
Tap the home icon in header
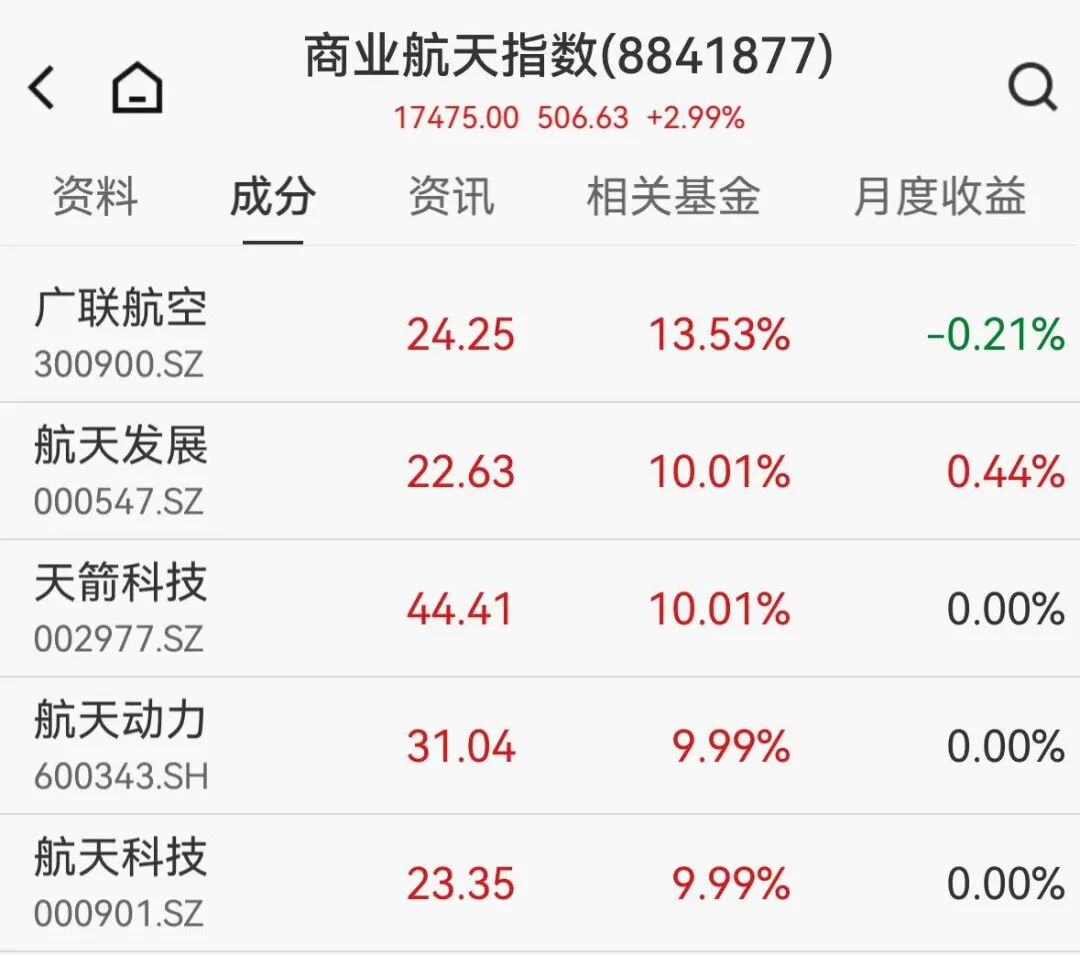tap(137, 88)
